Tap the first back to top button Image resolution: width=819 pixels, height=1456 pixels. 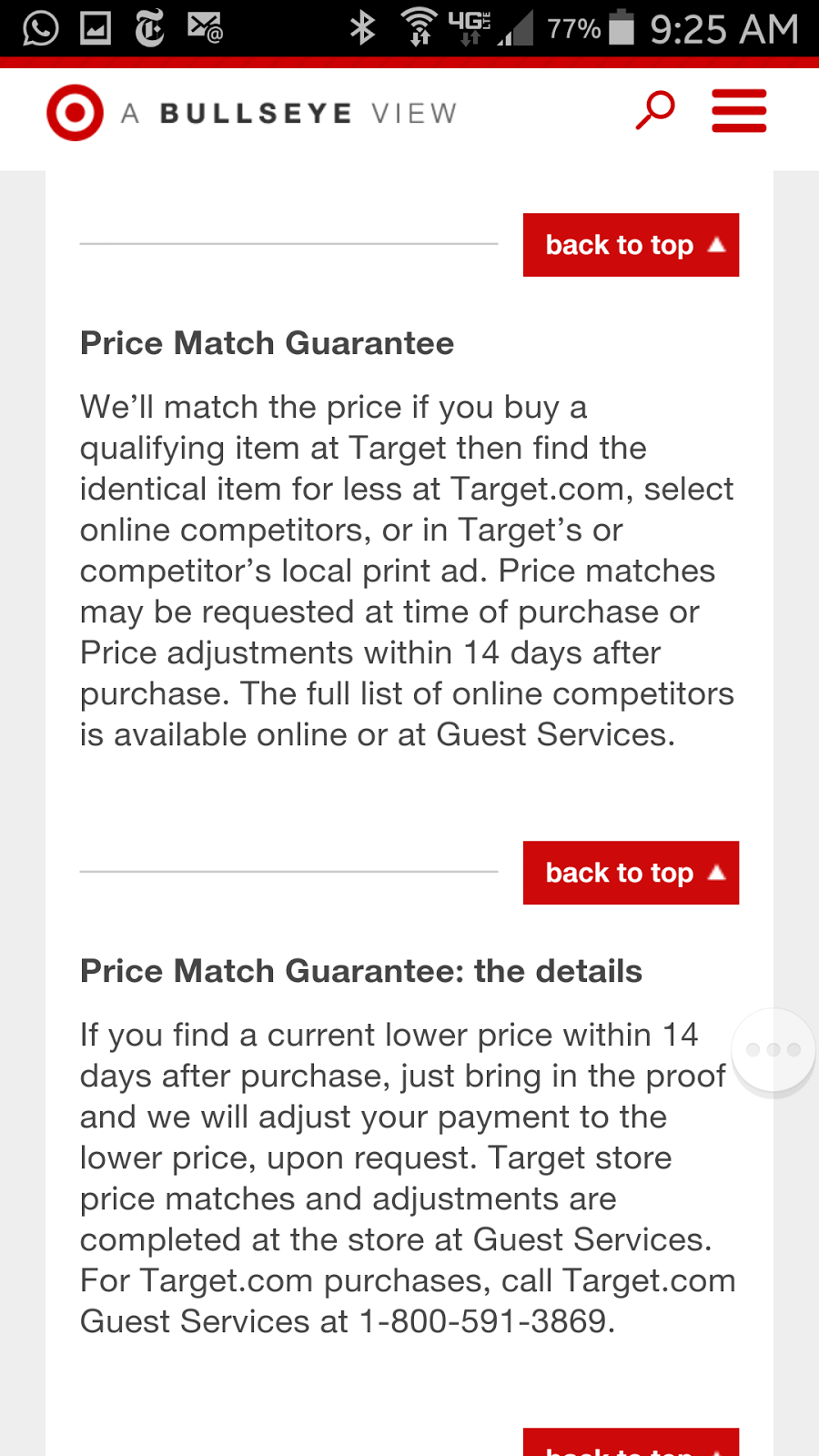click(631, 244)
